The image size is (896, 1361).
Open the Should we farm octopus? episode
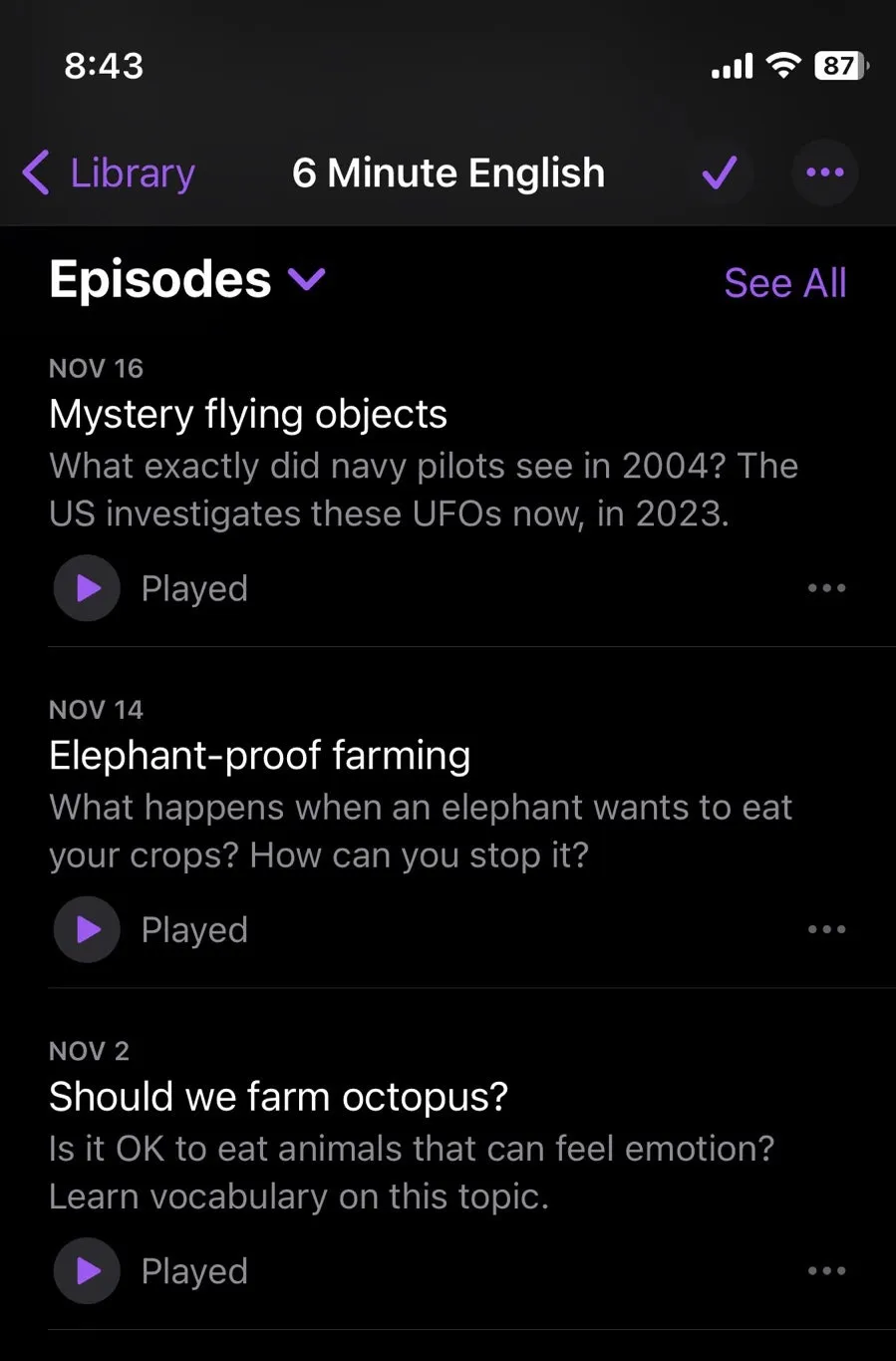tap(278, 1097)
